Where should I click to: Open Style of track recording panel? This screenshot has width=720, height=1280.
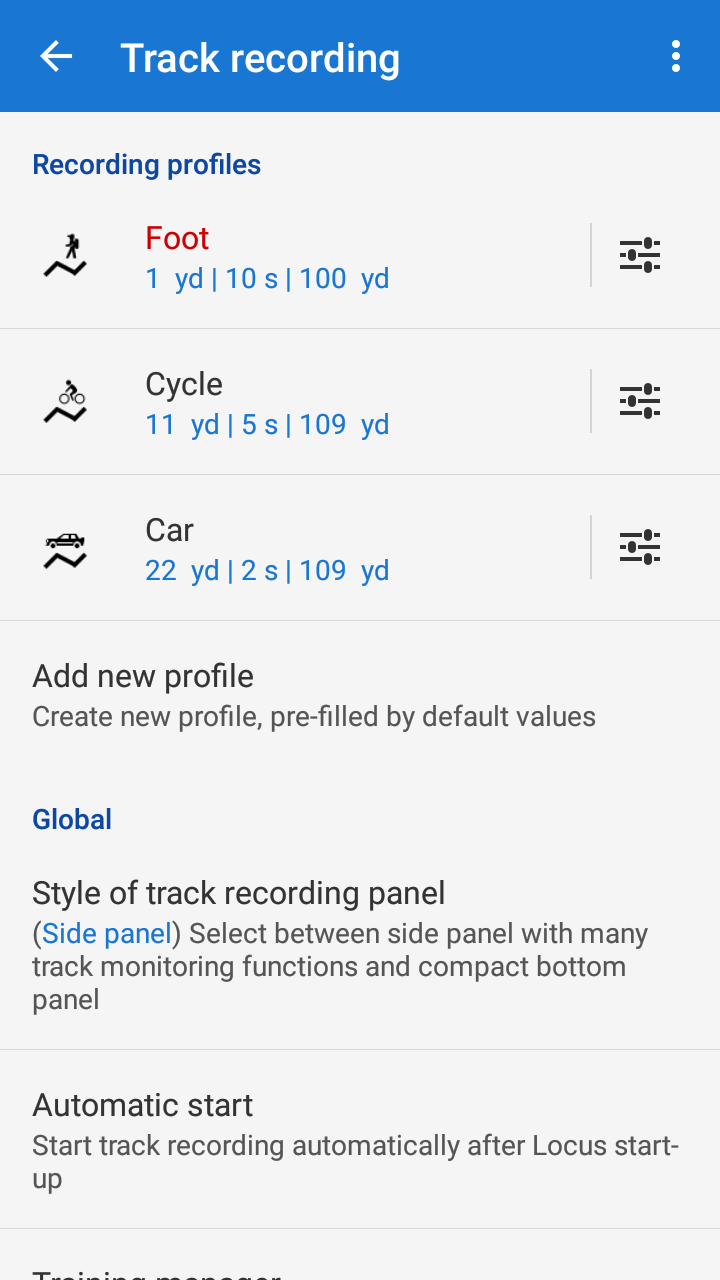click(340, 945)
